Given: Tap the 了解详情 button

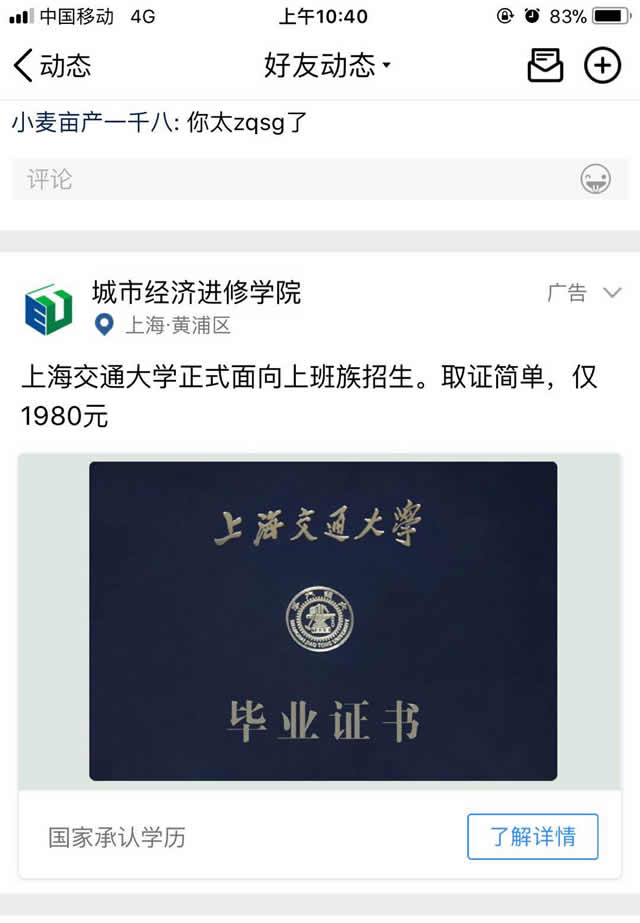Looking at the screenshot, I should 532,837.
